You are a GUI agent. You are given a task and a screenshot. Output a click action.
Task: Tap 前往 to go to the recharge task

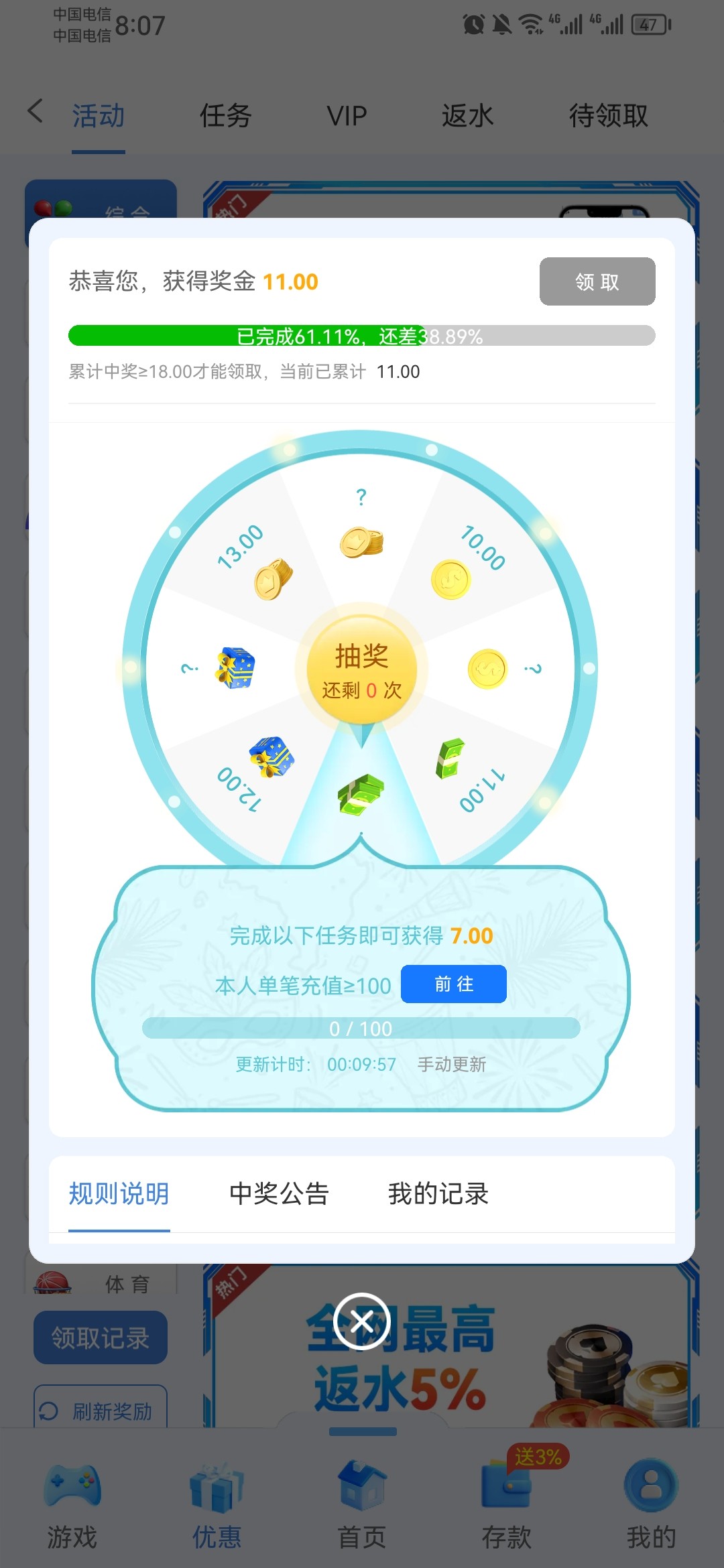tap(453, 984)
